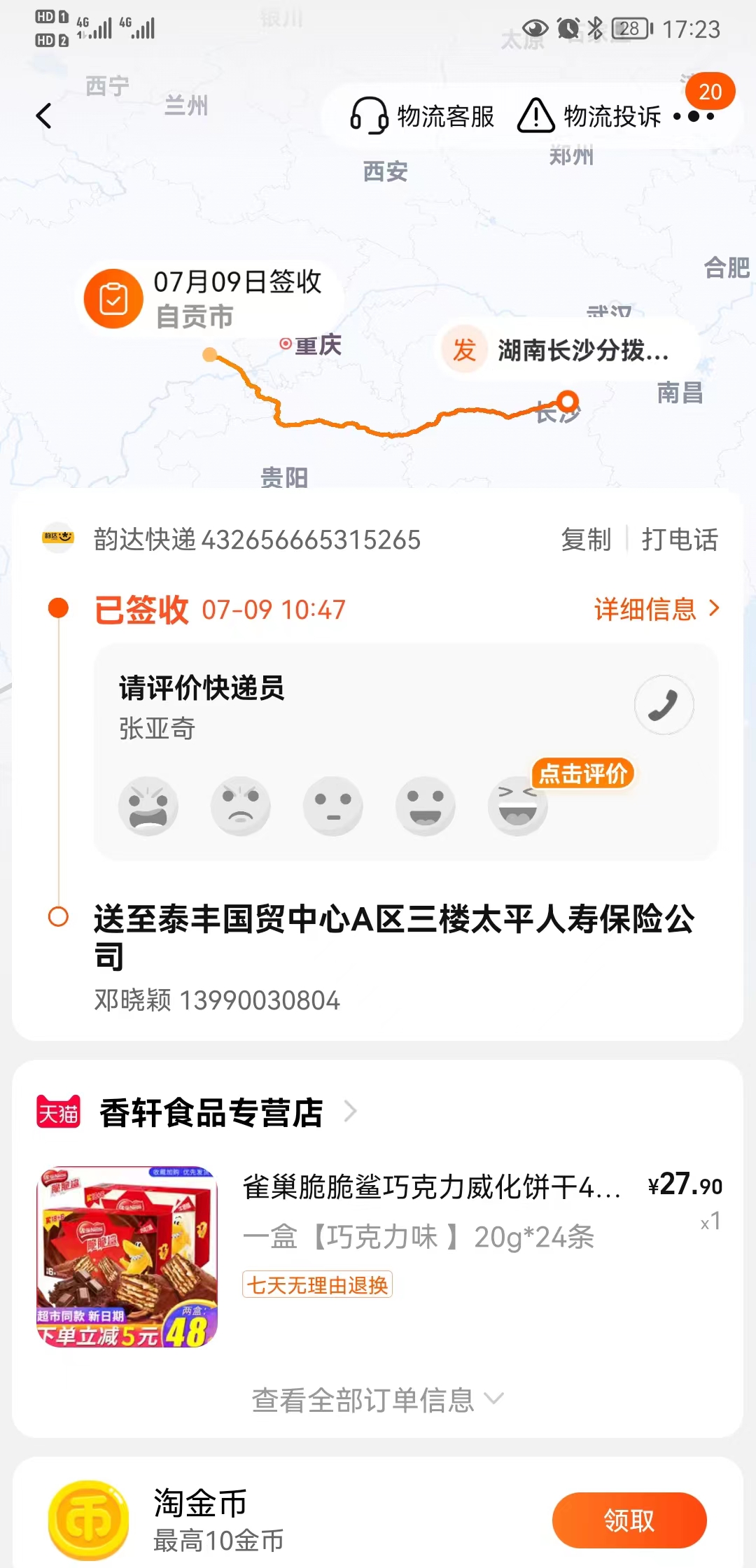Rate courier with the smiling face
Image resolution: width=756 pixels, height=1568 pixels.
coord(426,806)
